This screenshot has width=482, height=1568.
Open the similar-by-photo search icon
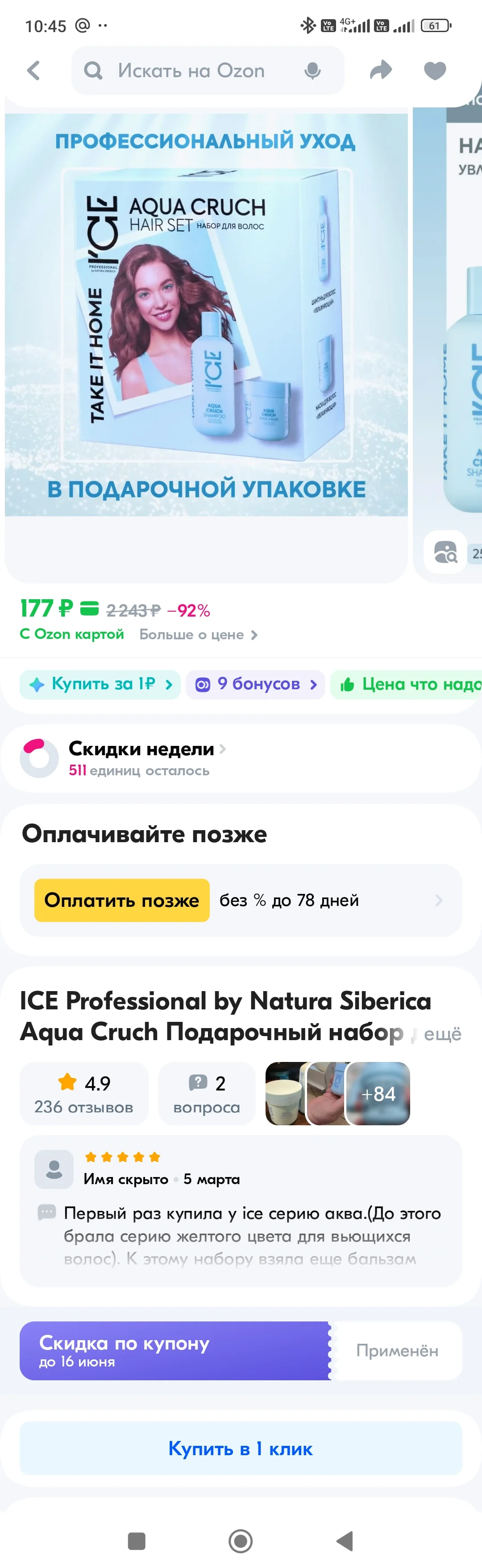445,552
